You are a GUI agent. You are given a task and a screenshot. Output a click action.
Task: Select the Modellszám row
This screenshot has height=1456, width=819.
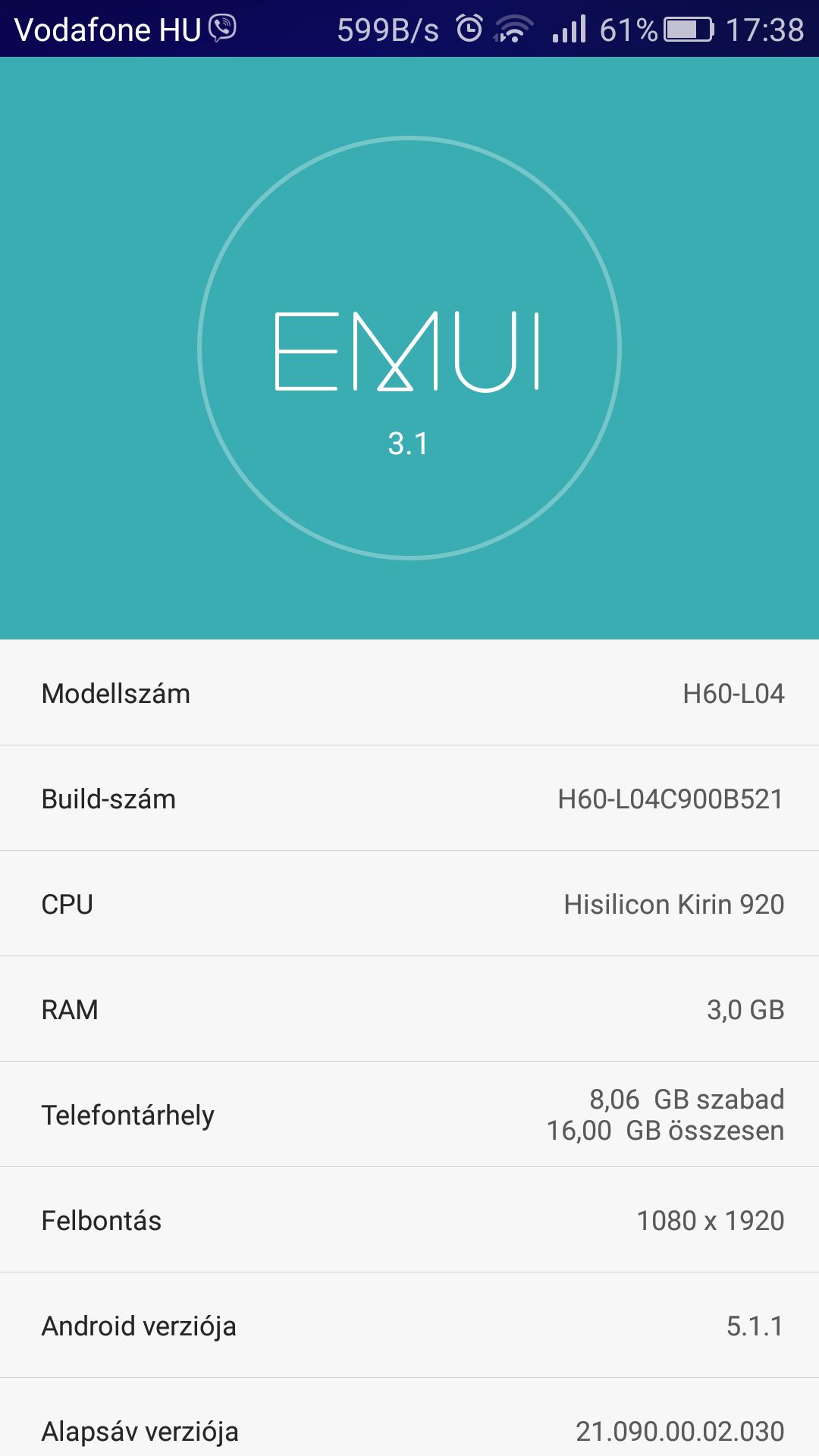[409, 693]
